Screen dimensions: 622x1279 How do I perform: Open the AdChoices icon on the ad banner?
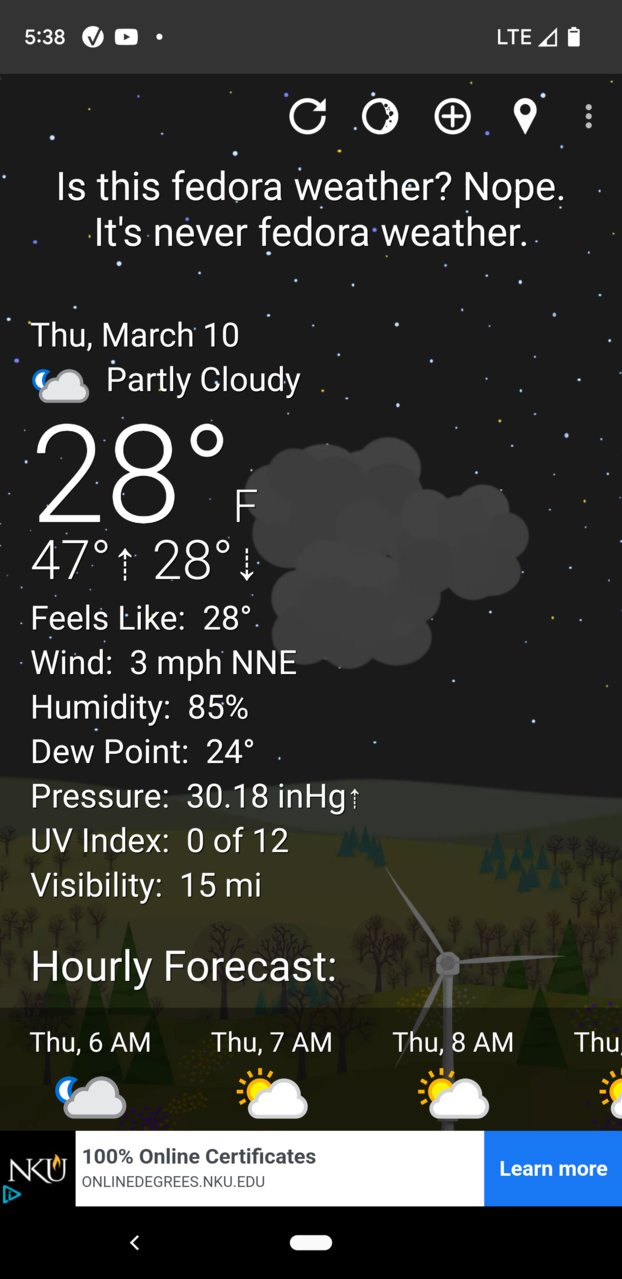click(x=12, y=1194)
